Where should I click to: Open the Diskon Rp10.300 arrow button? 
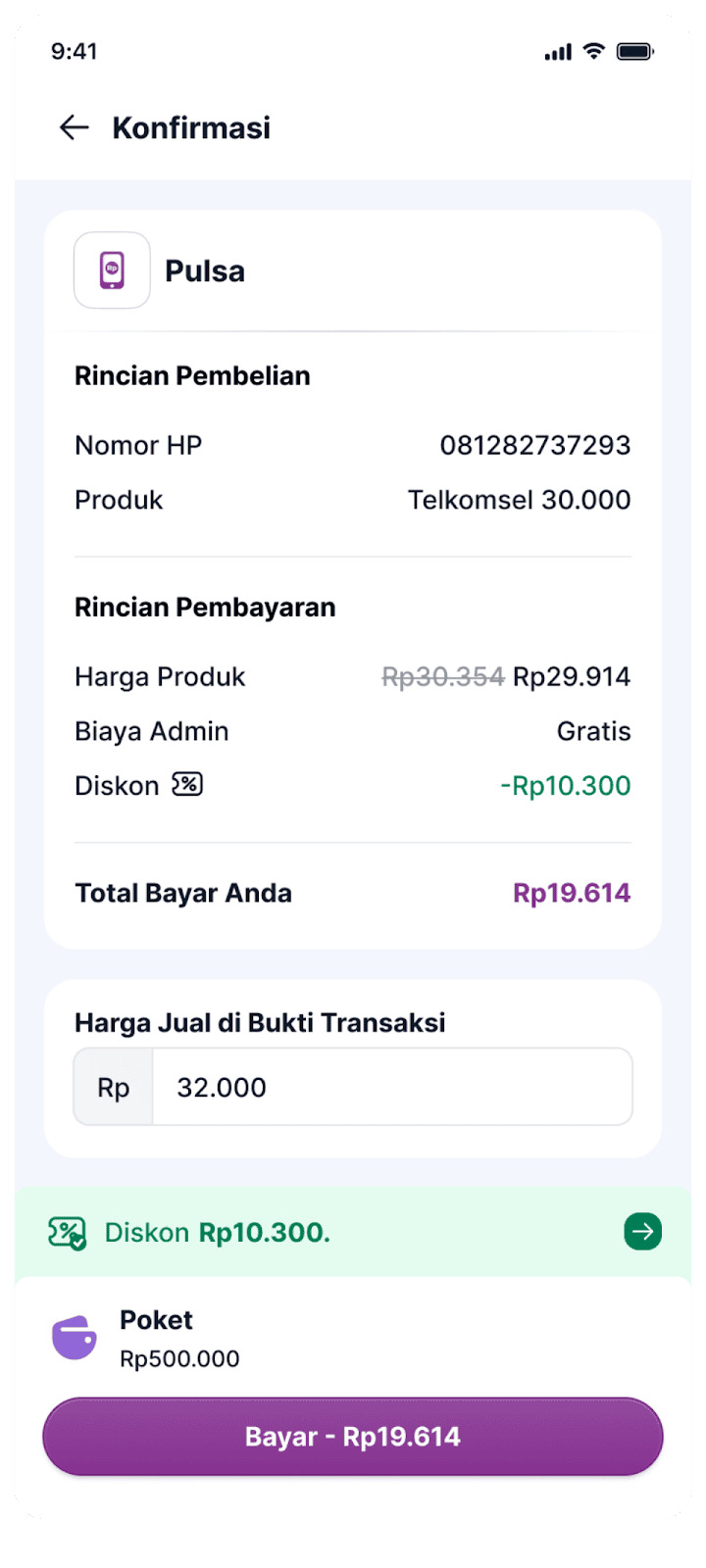[642, 1232]
